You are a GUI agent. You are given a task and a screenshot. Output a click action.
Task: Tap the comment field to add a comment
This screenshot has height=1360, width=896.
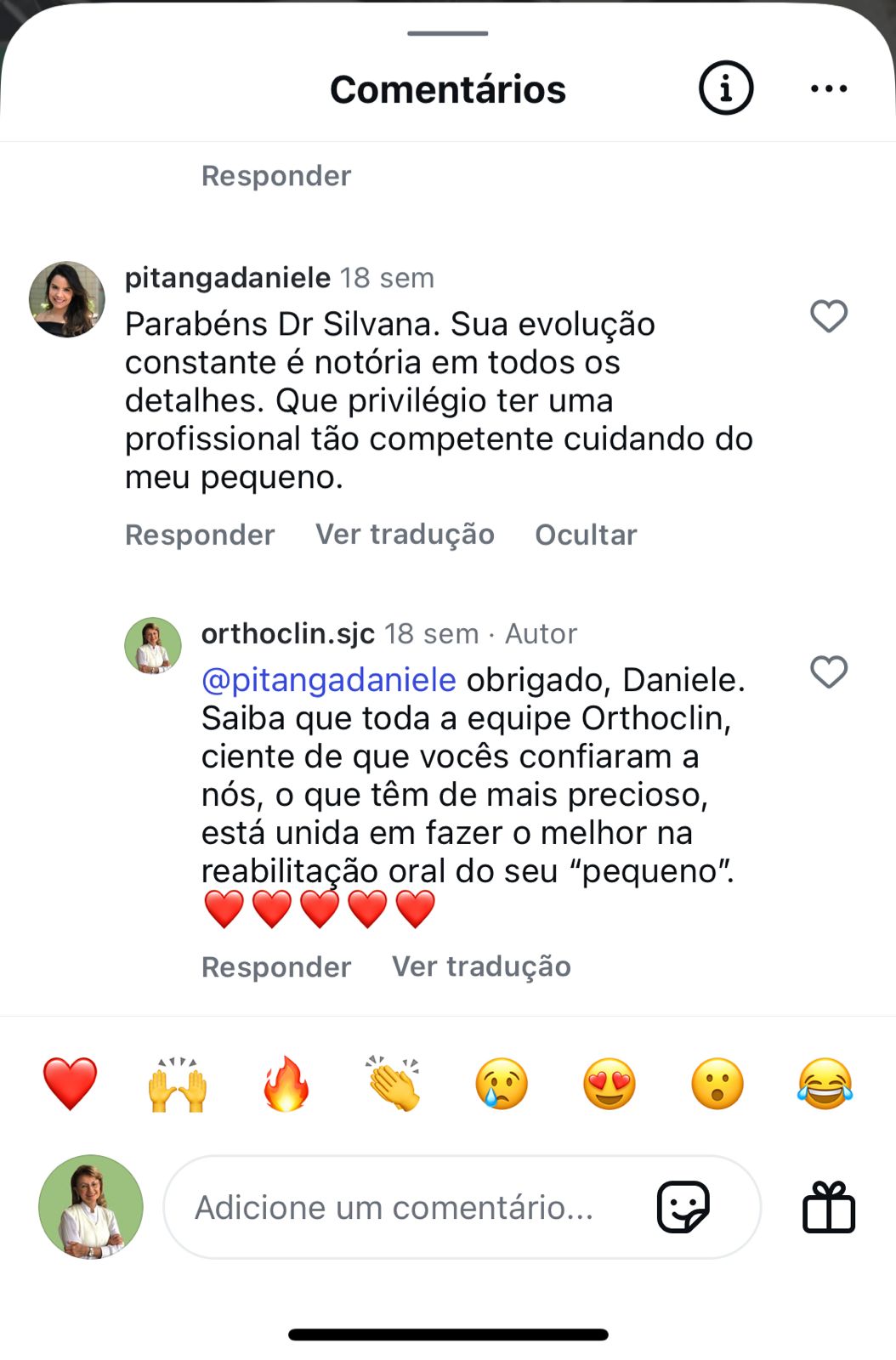pyautogui.click(x=408, y=1207)
